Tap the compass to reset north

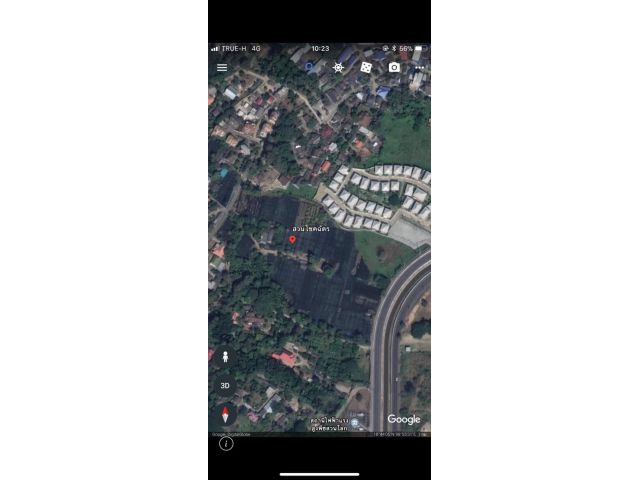225,414
